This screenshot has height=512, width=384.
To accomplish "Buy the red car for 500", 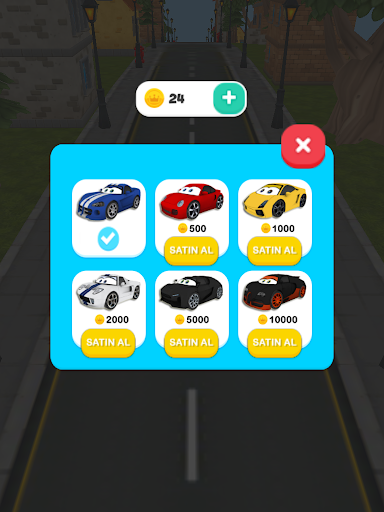I will [191, 251].
